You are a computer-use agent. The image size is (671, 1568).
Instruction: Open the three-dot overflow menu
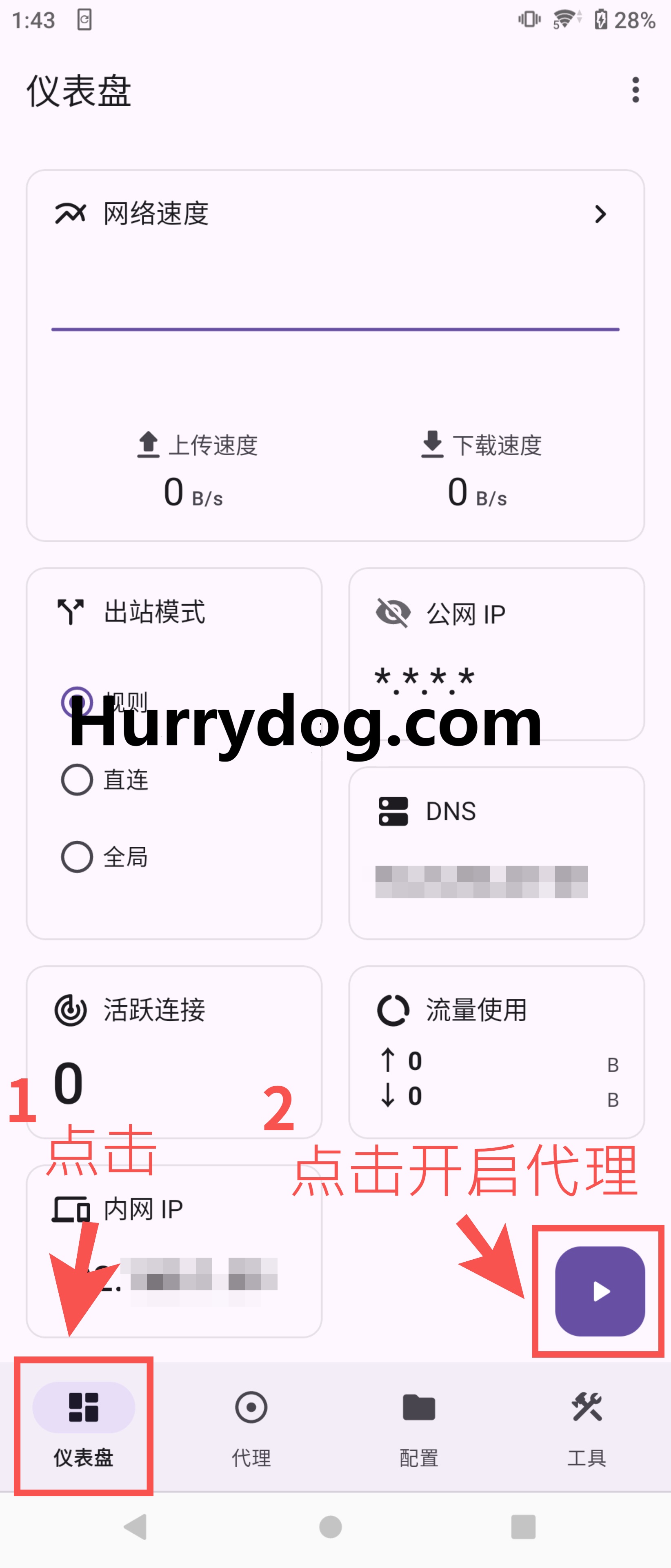click(x=635, y=90)
